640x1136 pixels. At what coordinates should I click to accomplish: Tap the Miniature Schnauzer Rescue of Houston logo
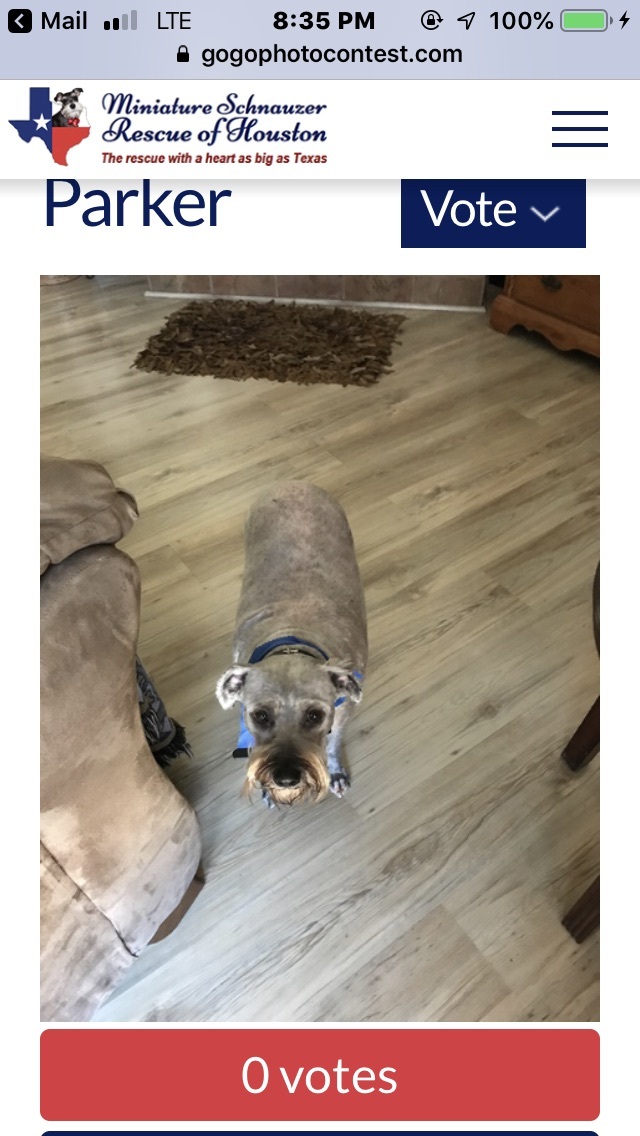click(168, 127)
